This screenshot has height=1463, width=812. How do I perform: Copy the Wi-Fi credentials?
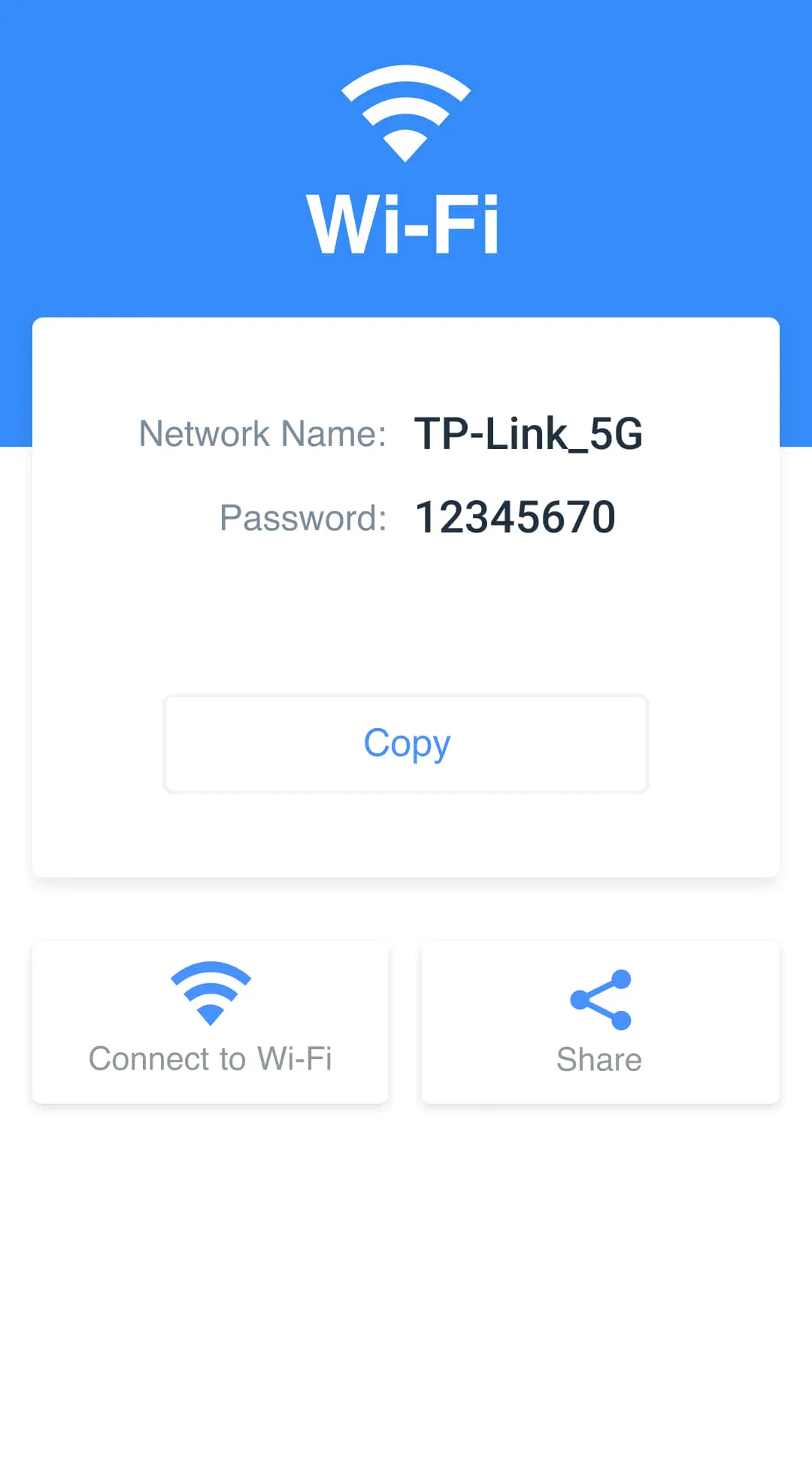click(x=406, y=743)
